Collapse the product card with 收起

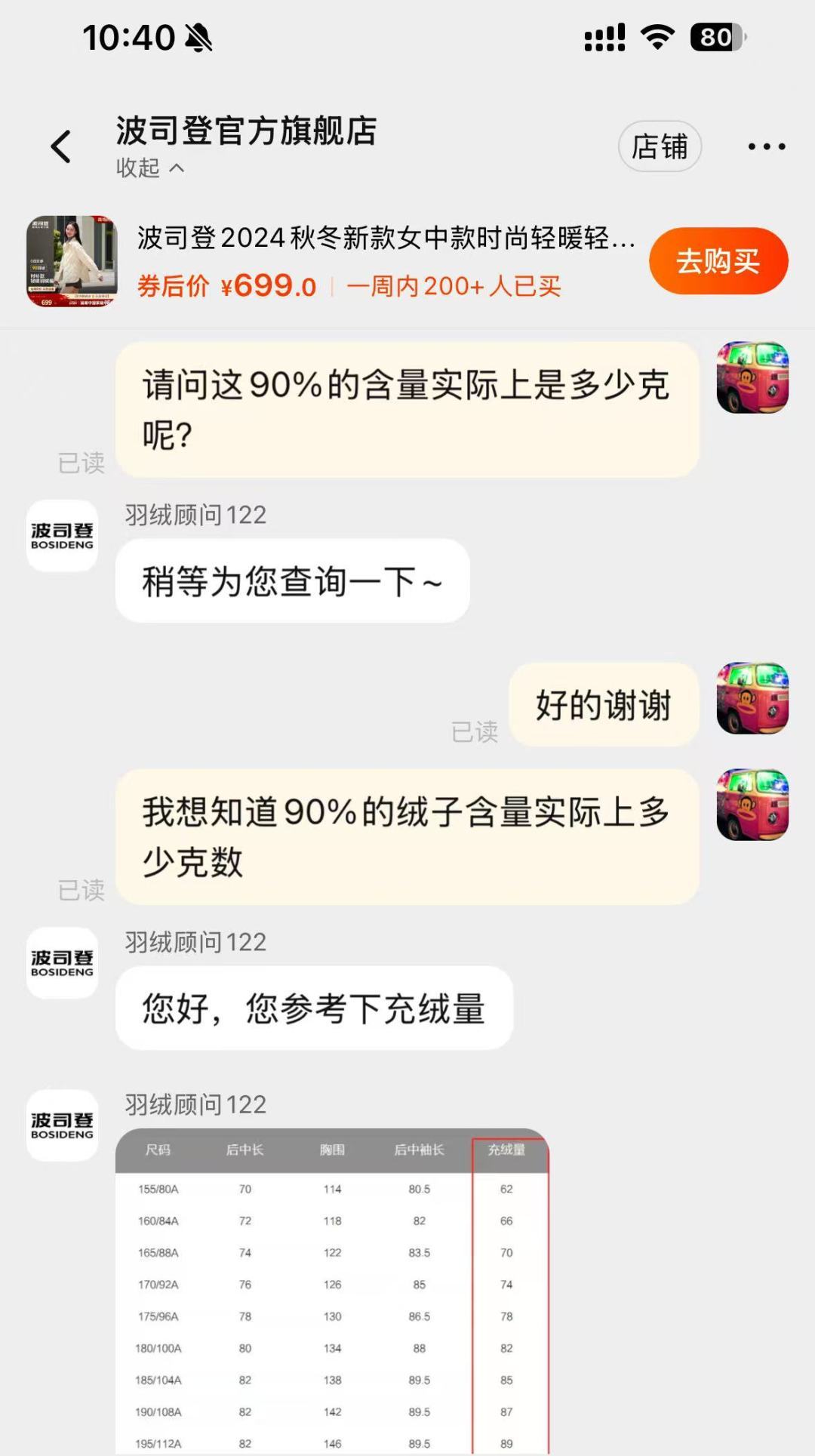[x=150, y=168]
